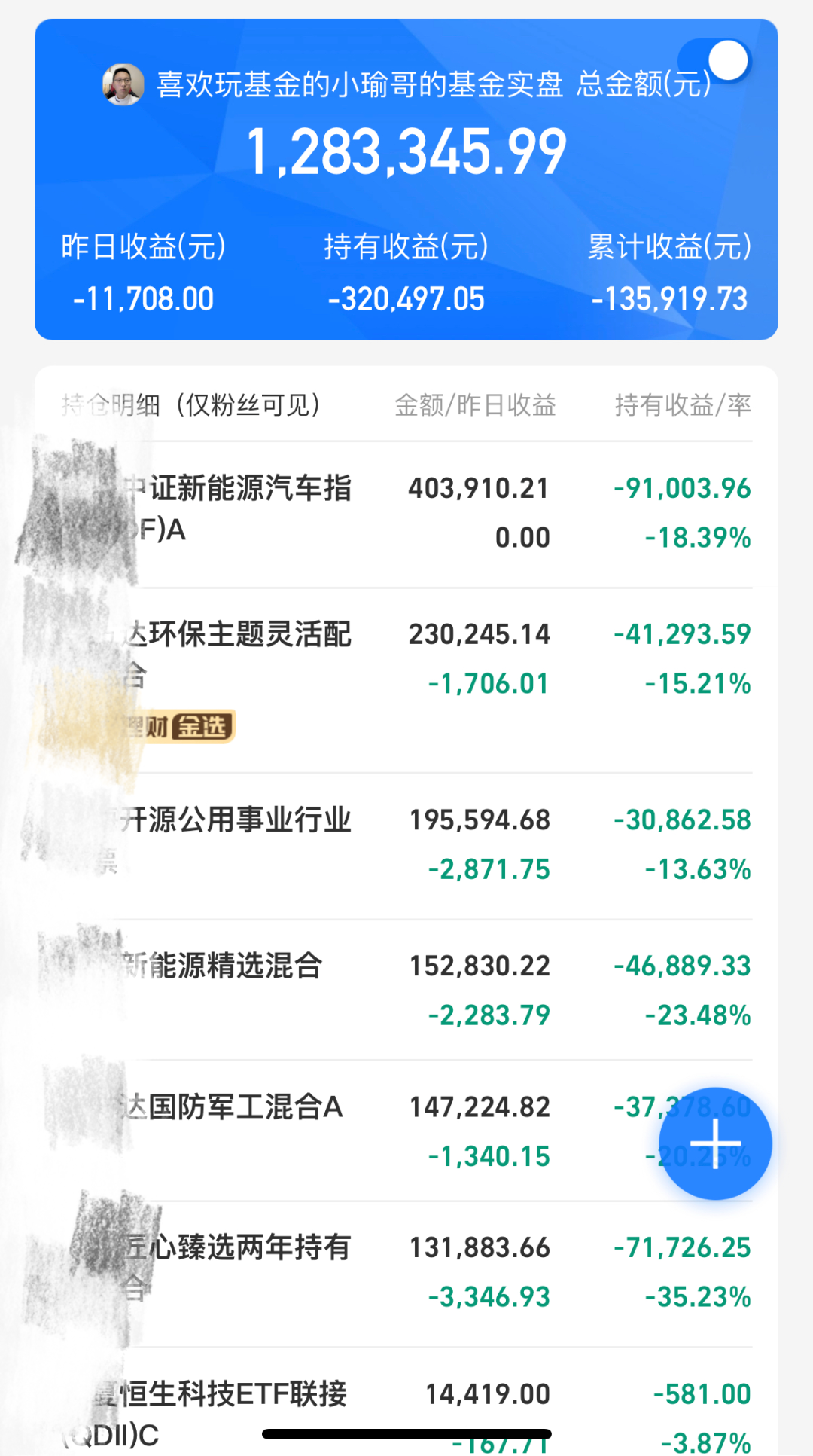Tap the blue plus floating button
This screenshot has width=813, height=1456.
point(715,1143)
